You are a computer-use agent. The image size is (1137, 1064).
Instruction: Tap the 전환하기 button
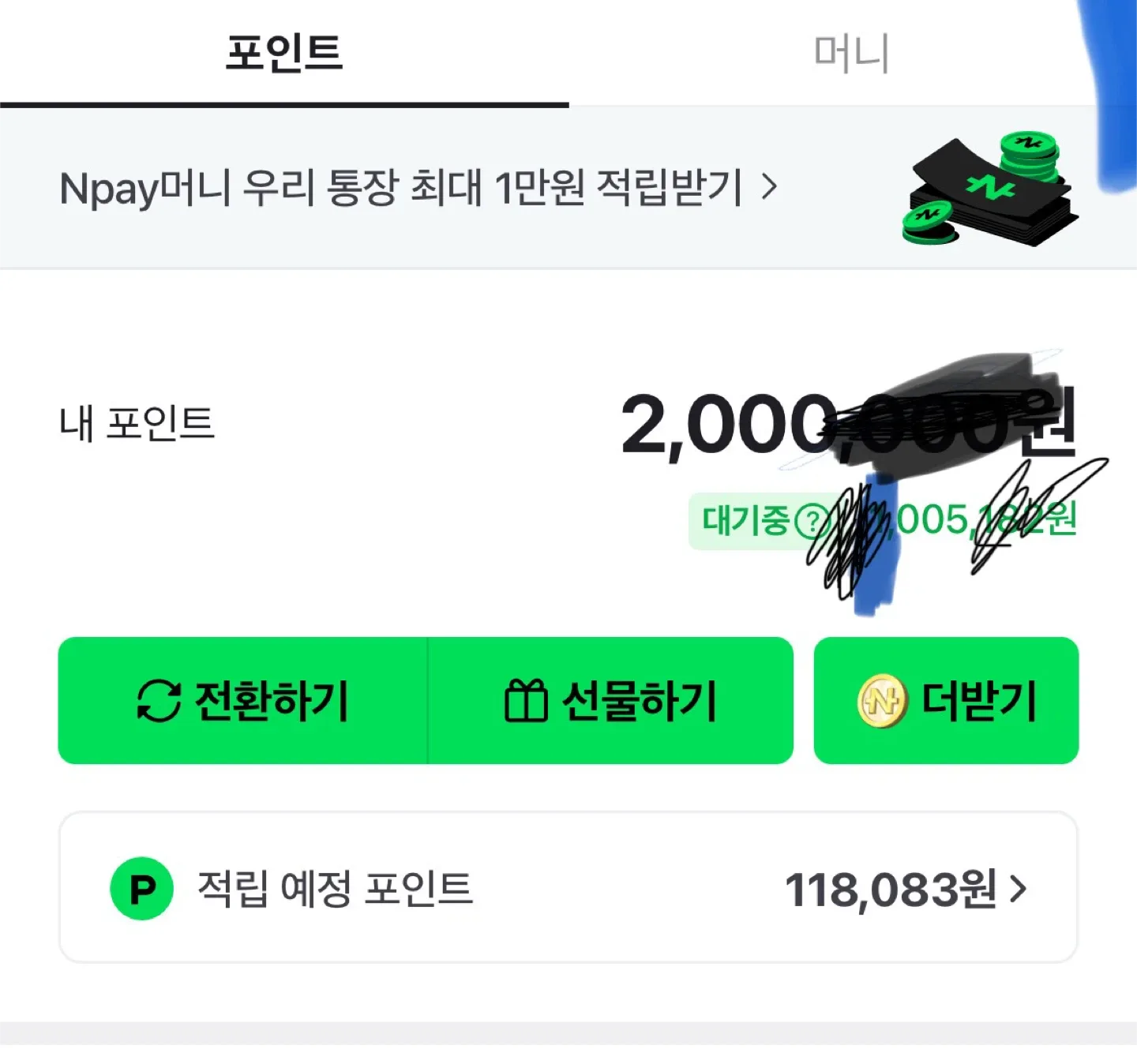point(243,701)
